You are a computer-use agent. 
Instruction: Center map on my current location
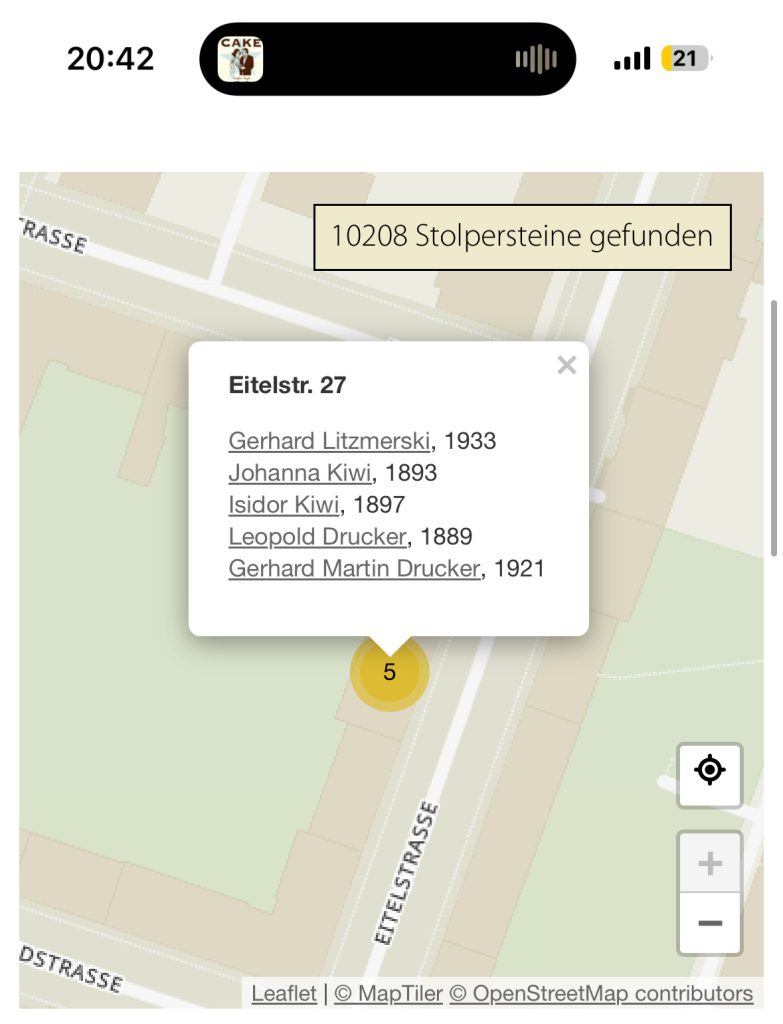(709, 775)
